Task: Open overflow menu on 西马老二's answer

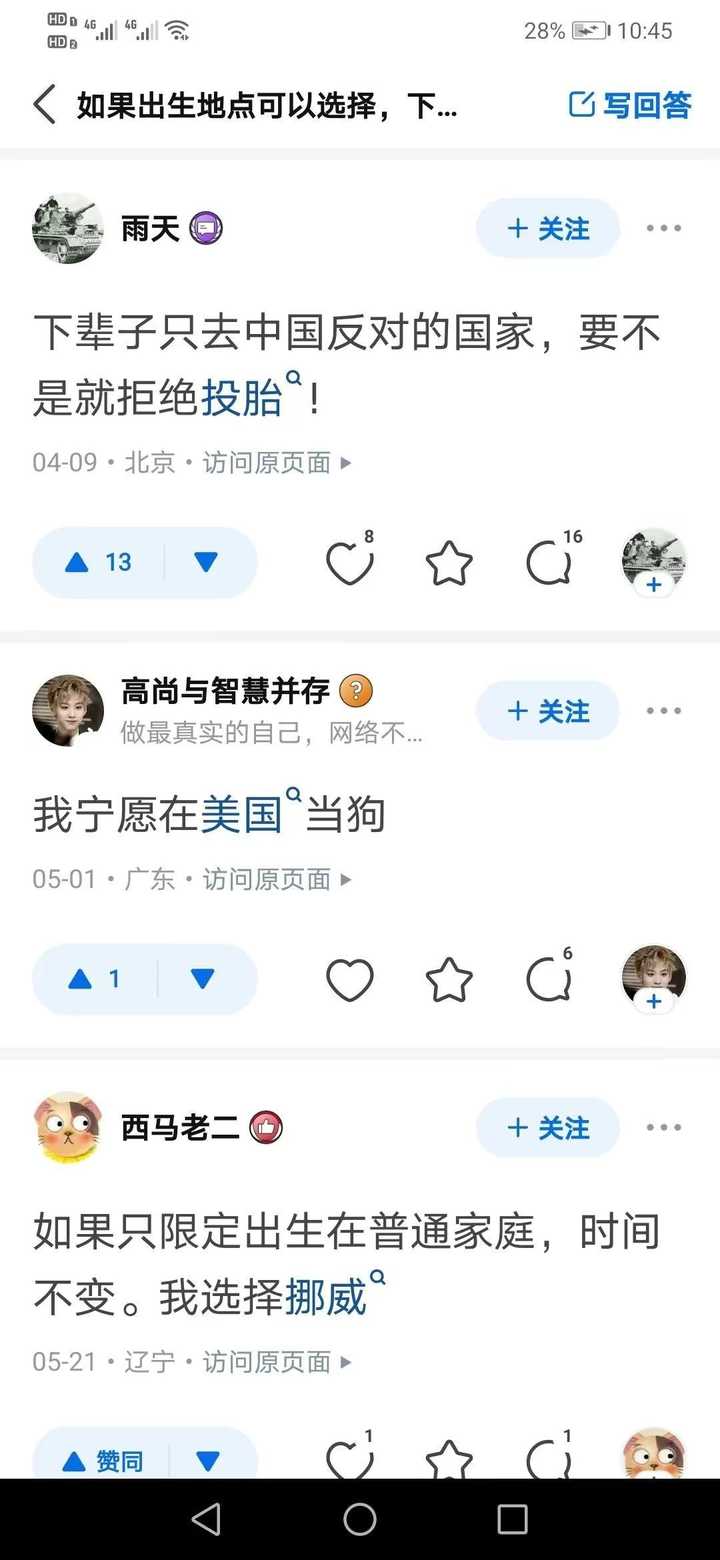Action: (x=663, y=1128)
